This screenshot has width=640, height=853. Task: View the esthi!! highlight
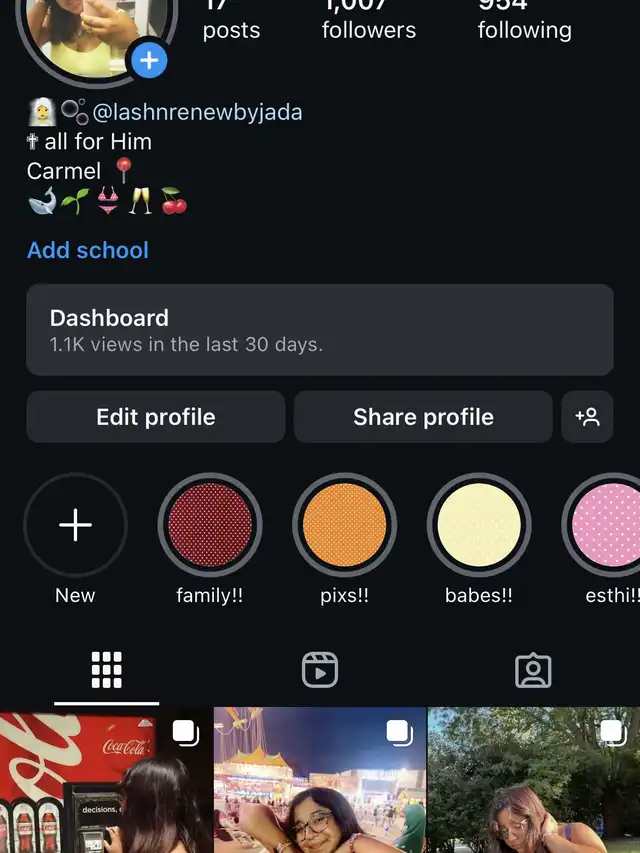click(606, 525)
